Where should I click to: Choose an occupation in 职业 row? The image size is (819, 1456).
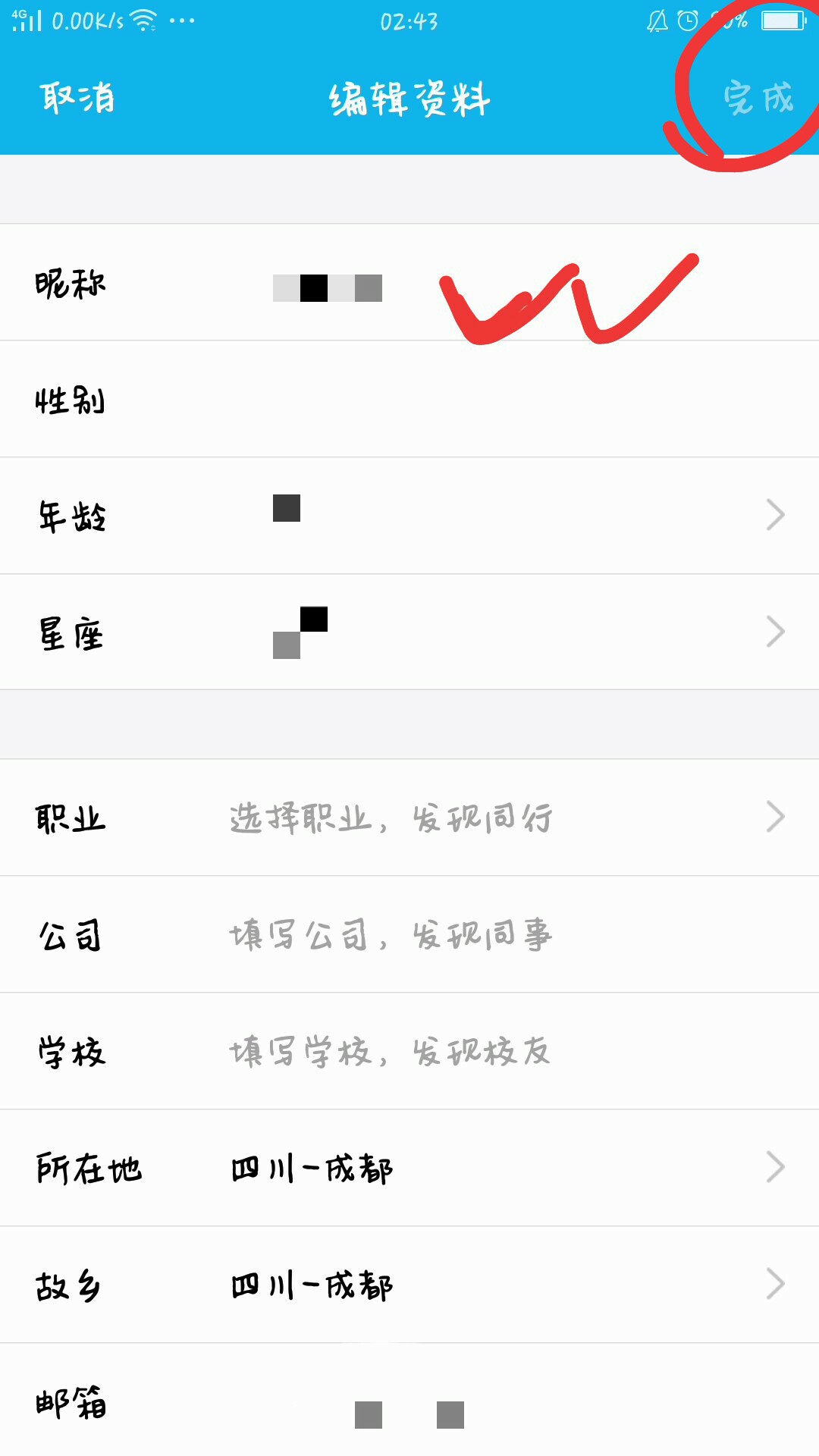409,817
